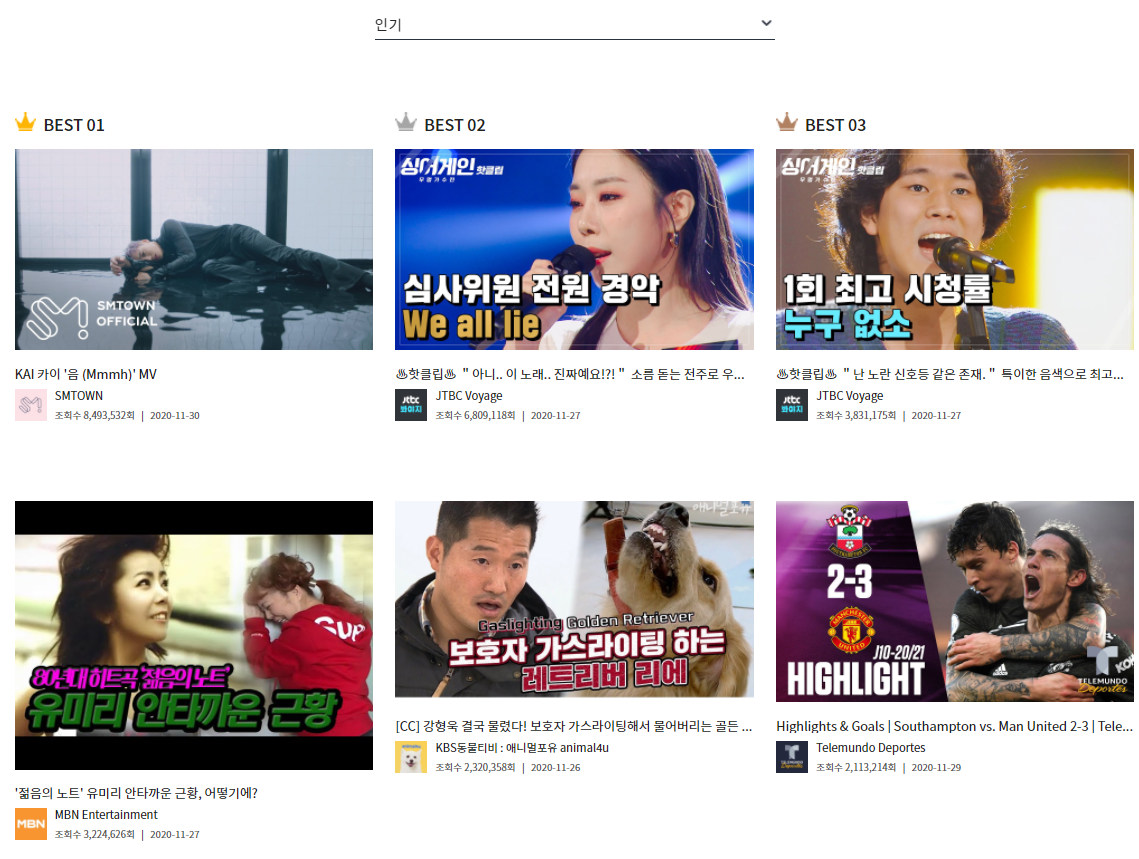The width and height of the screenshot is (1139, 859).
Task: Tap the '젊음의 노트' 유미리 title text
Action: tap(136, 793)
